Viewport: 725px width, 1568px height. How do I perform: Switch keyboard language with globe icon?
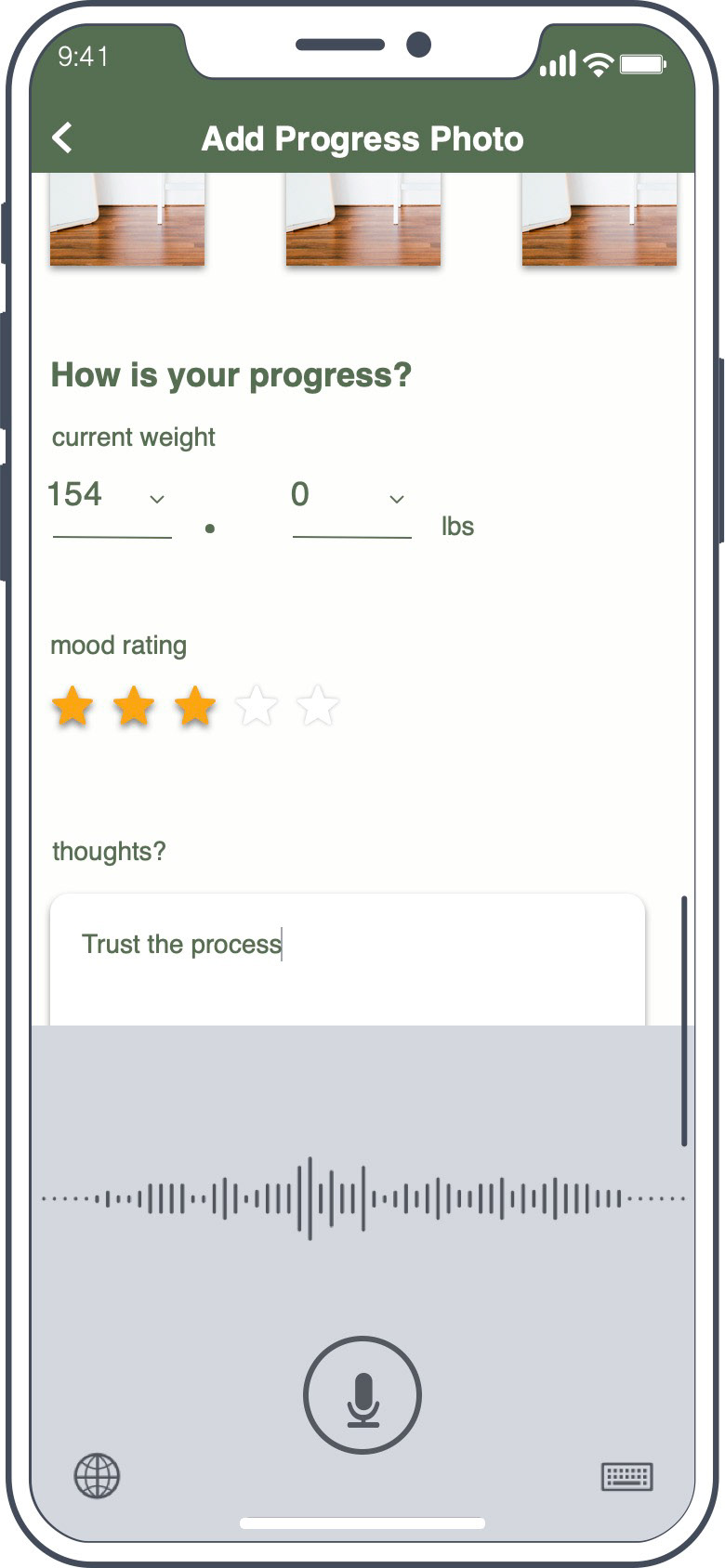tap(97, 1475)
